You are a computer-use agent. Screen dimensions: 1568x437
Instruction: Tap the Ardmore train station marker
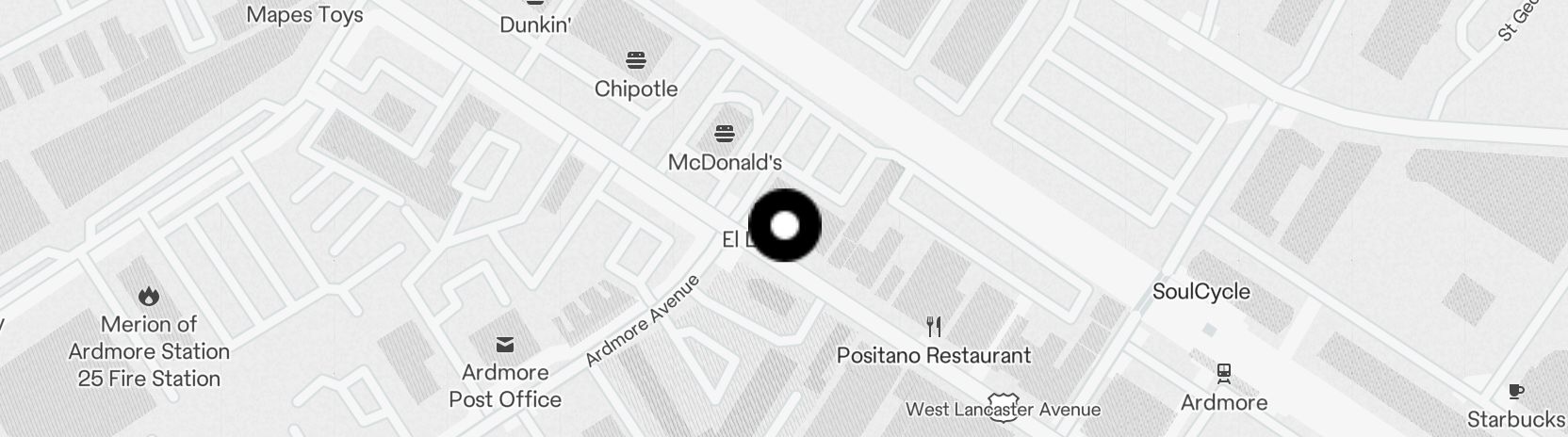(x=1223, y=374)
